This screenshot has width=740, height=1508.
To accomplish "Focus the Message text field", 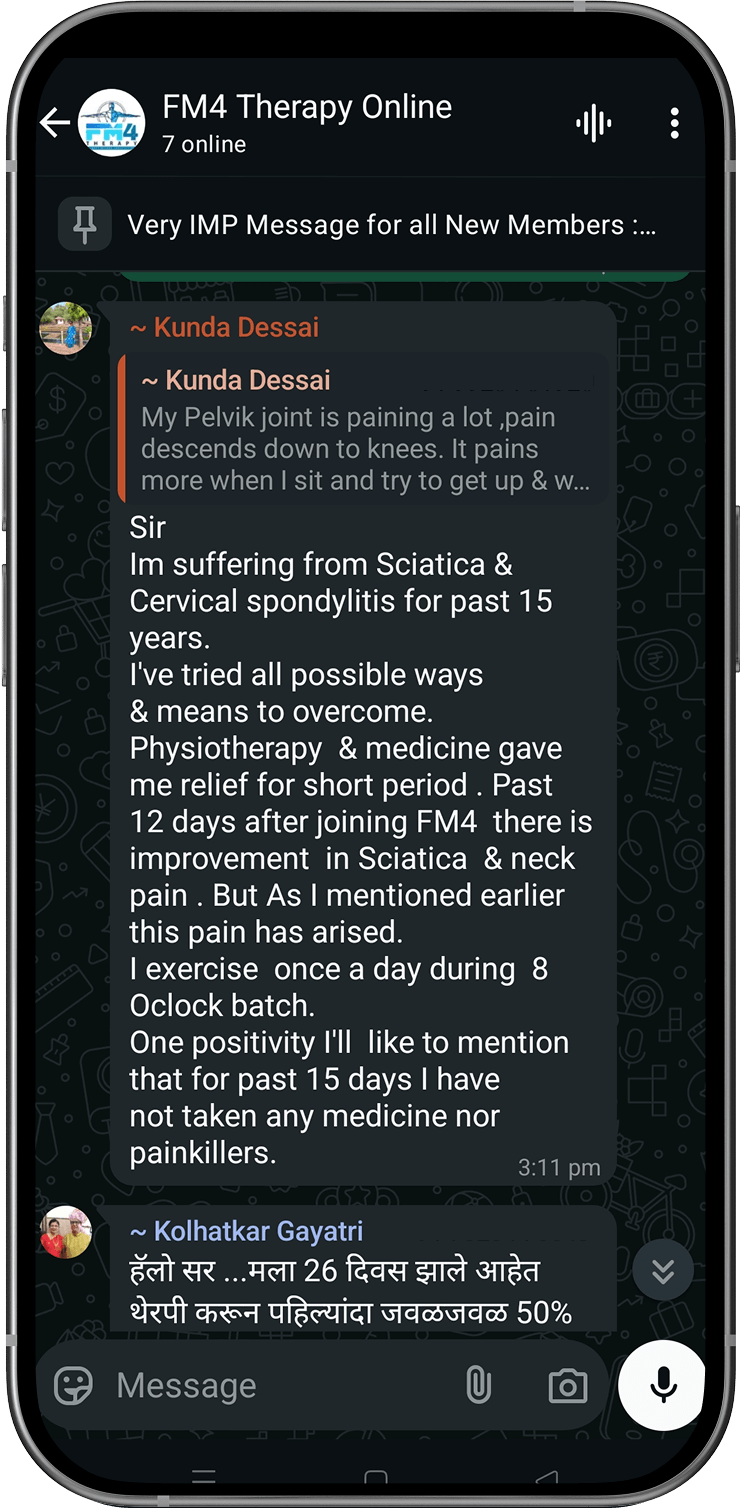I will pos(270,1386).
